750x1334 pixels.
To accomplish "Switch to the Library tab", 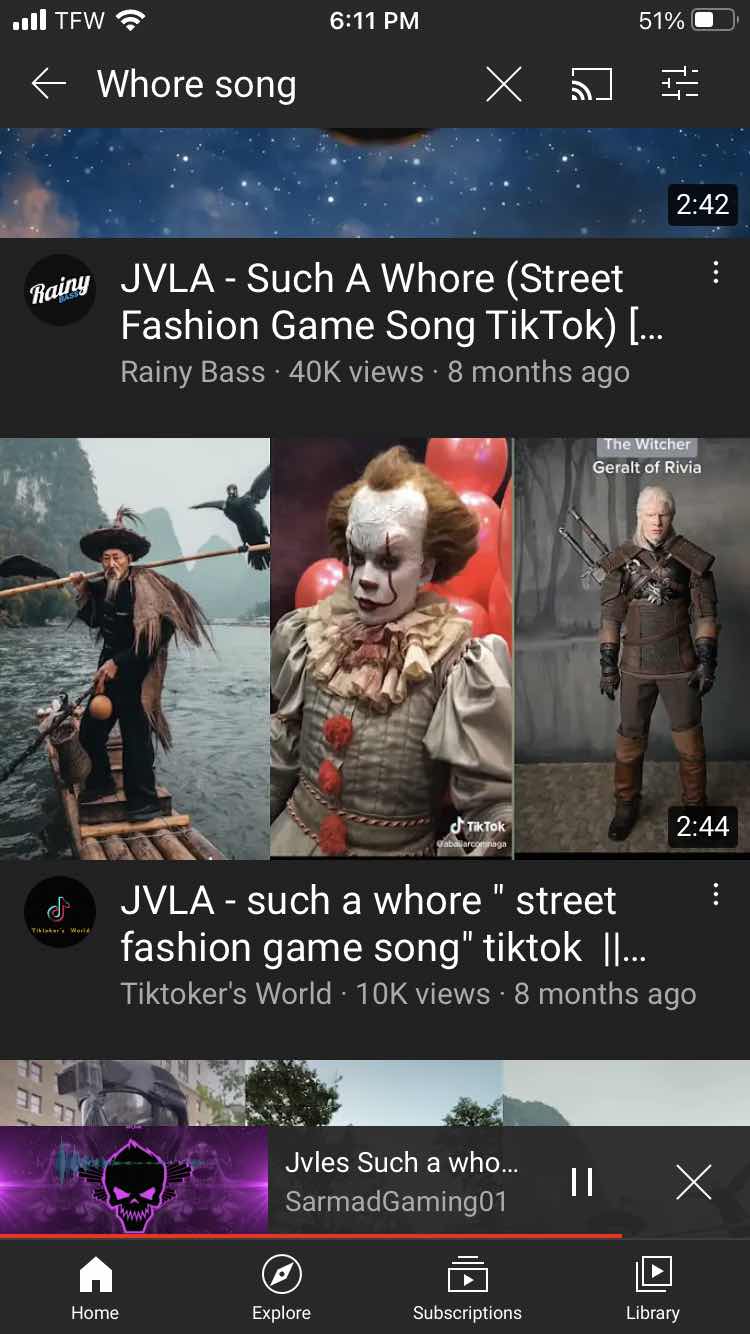I will [653, 1288].
